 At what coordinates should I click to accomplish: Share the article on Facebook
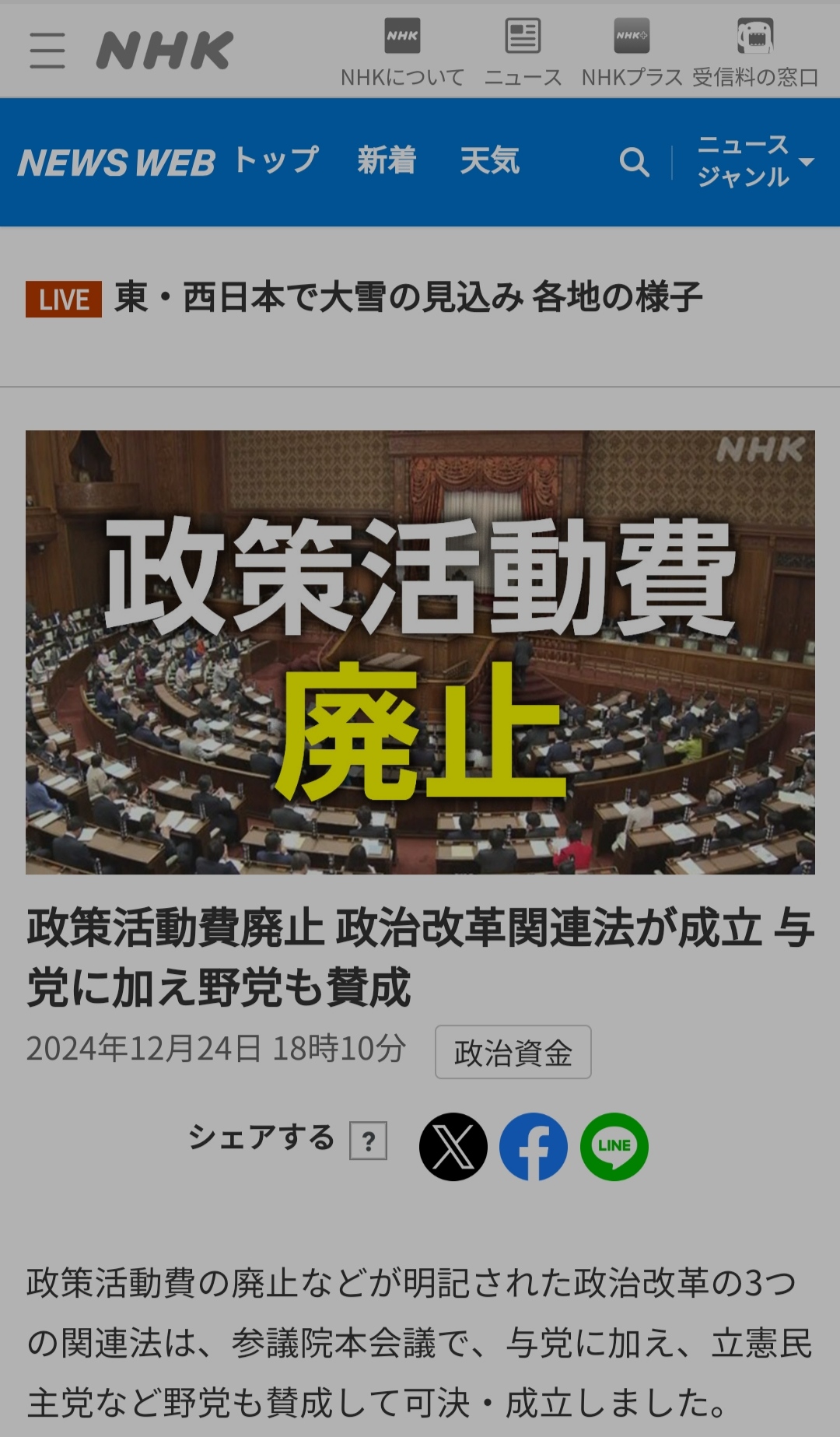point(534,1147)
